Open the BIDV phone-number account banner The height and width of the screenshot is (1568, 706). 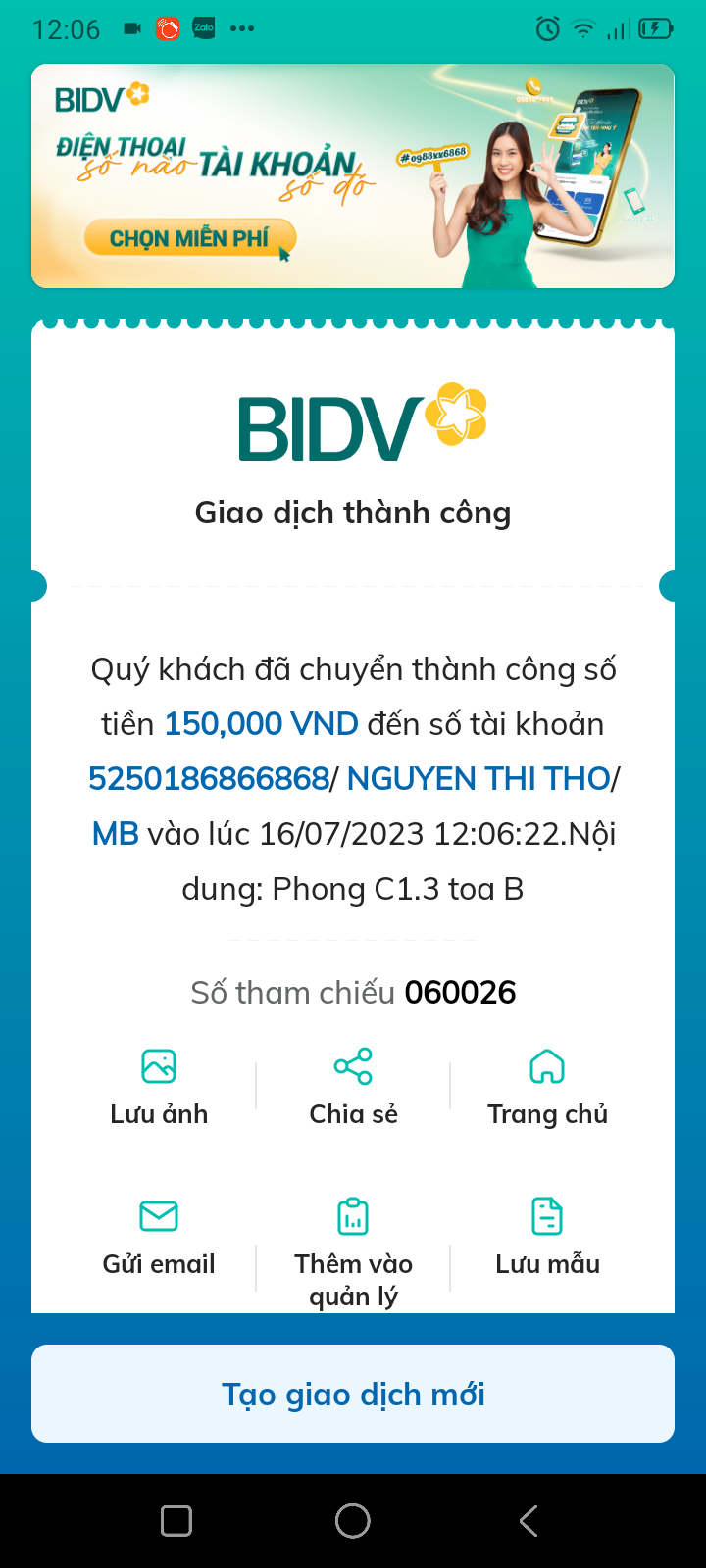click(353, 176)
